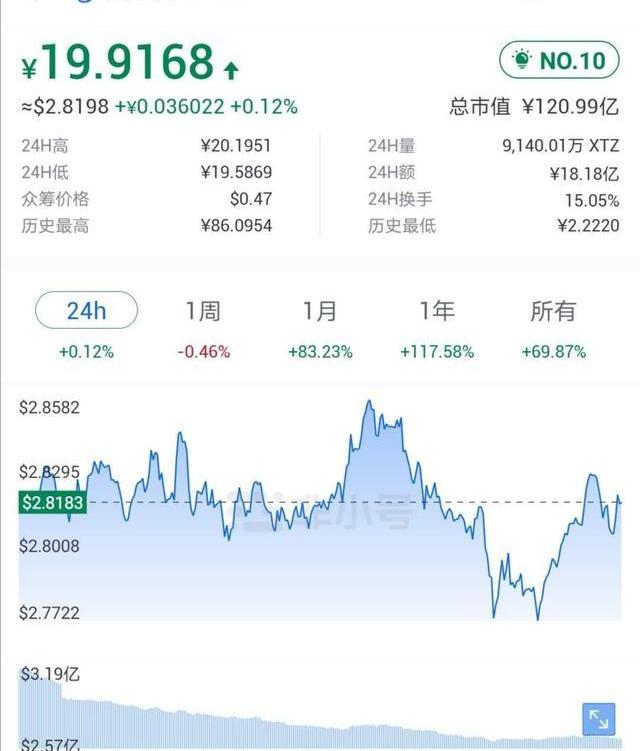Image resolution: width=640 pixels, height=751 pixels.
Task: Switch to the 1年 tab
Action: [x=436, y=311]
